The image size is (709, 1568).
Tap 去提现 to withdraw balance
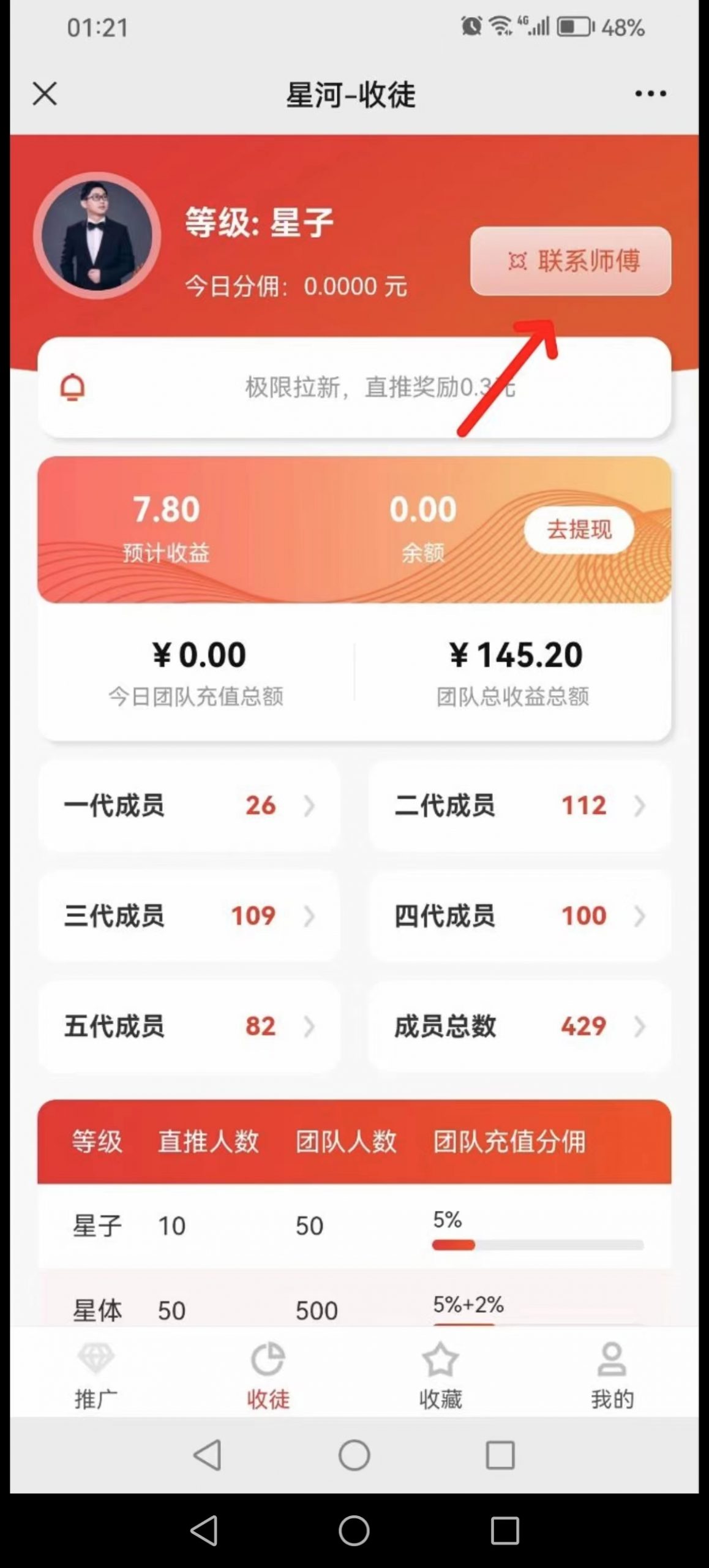[x=579, y=530]
